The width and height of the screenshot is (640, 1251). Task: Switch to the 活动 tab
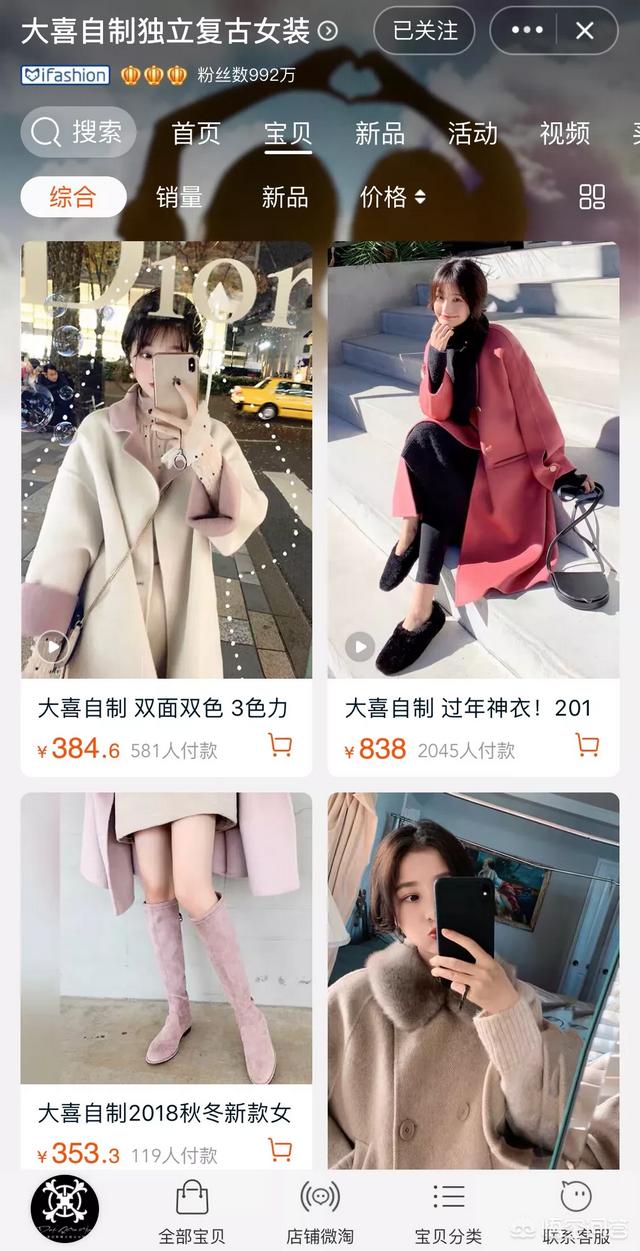pyautogui.click(x=472, y=134)
